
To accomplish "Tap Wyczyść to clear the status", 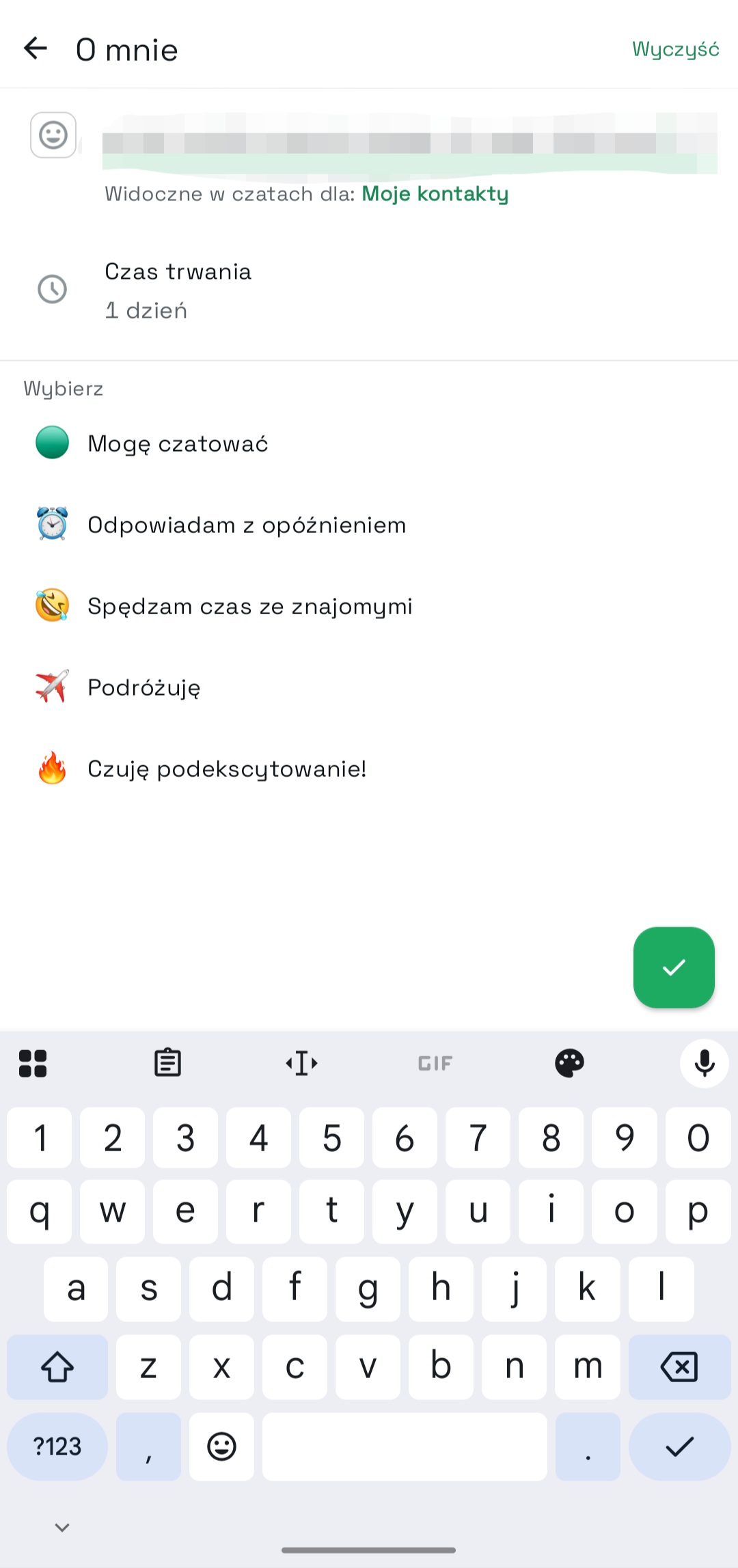I will click(x=675, y=49).
